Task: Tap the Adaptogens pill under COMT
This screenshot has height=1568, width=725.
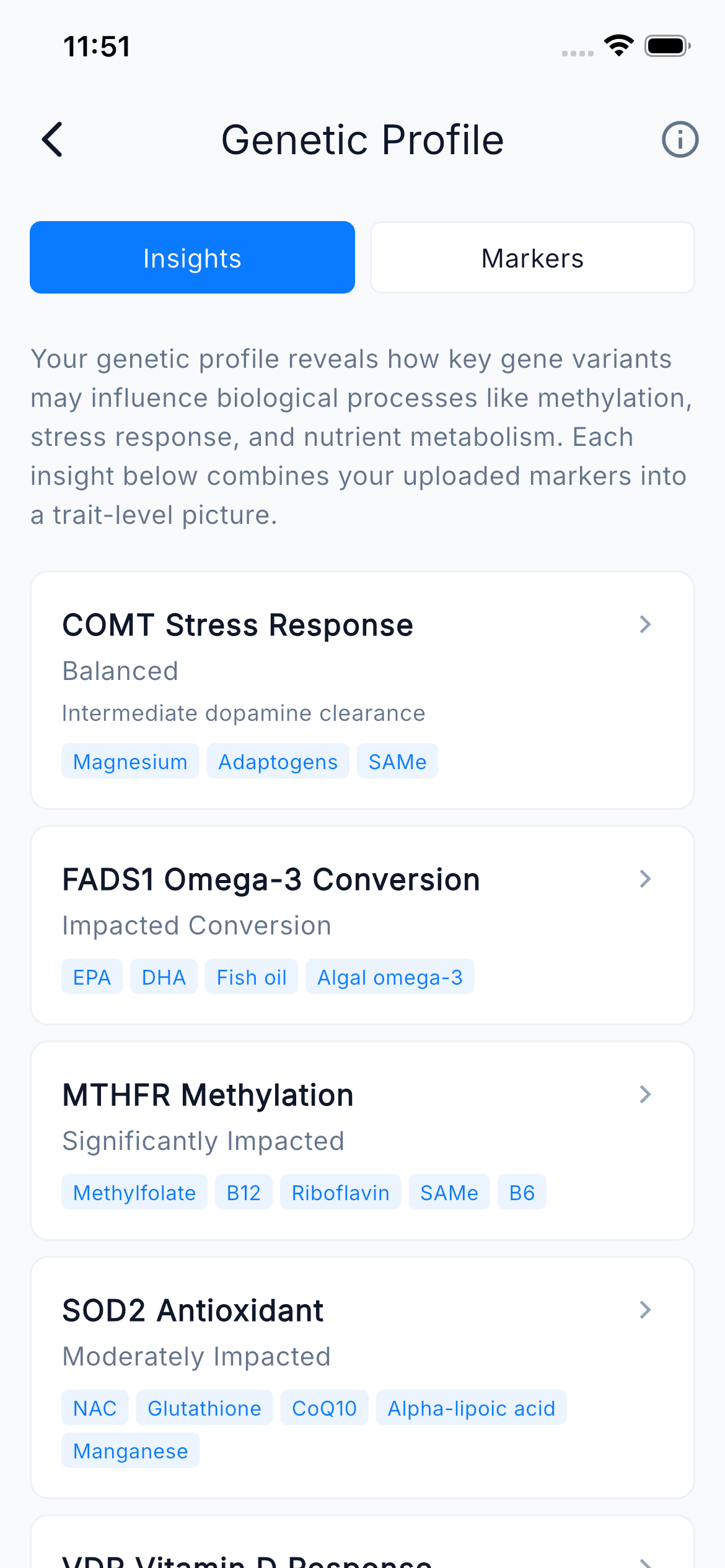Action: [277, 761]
